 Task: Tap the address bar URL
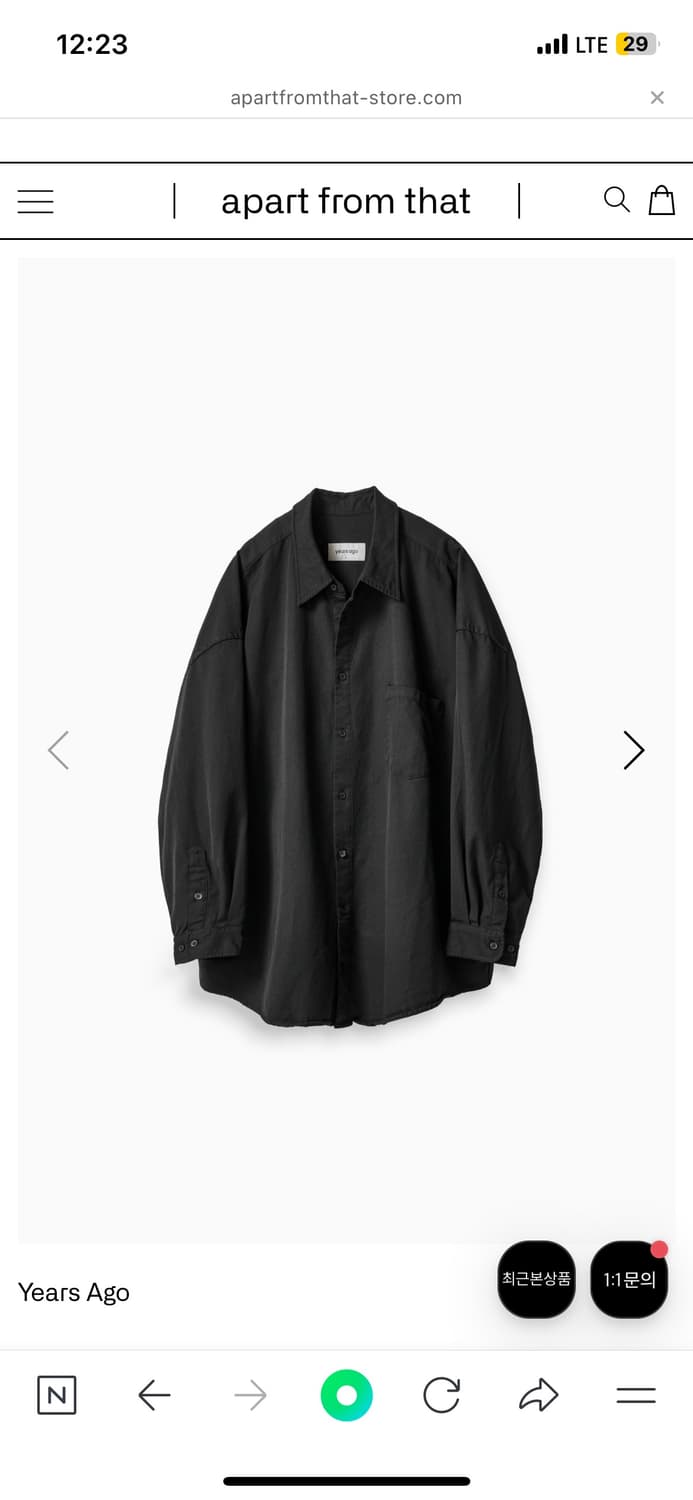(346, 98)
